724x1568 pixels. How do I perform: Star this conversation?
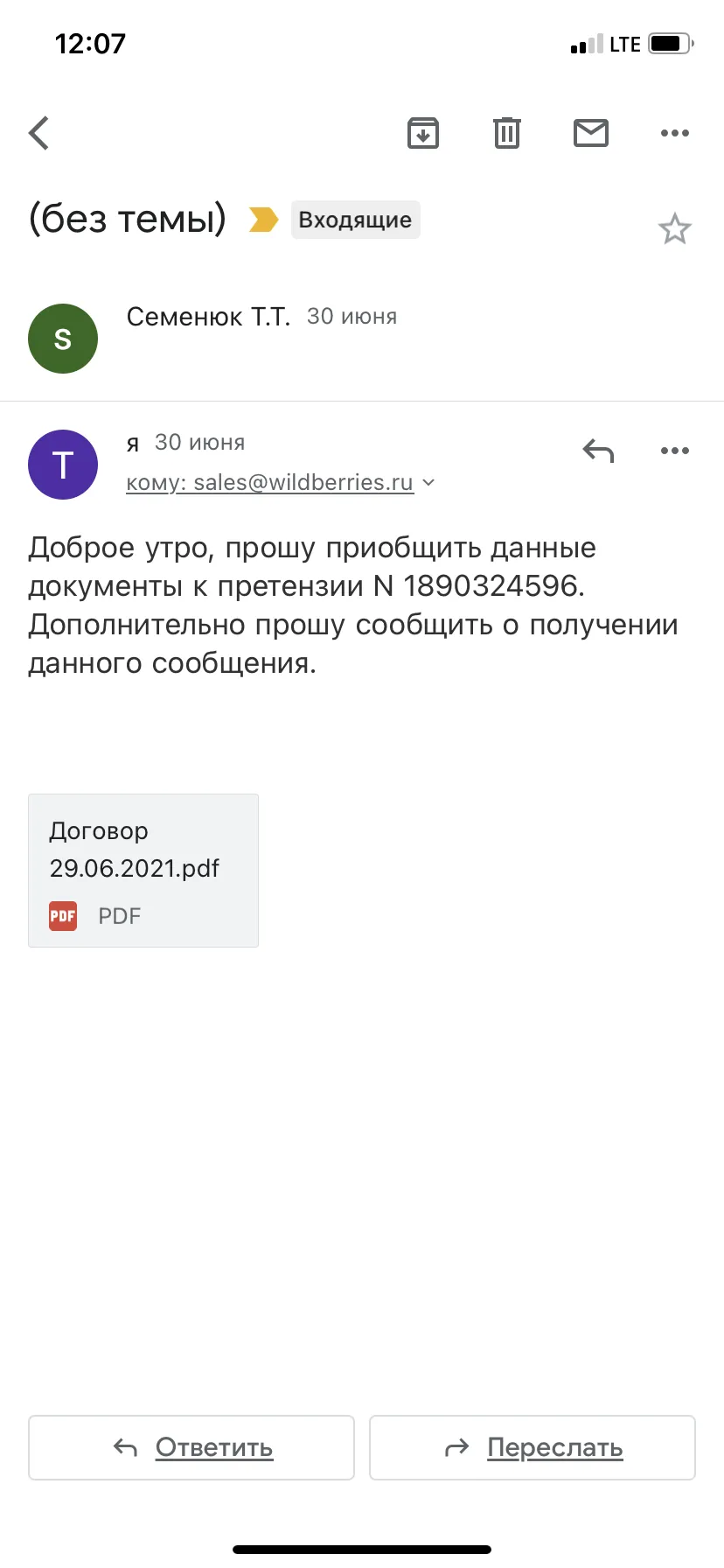point(675,228)
